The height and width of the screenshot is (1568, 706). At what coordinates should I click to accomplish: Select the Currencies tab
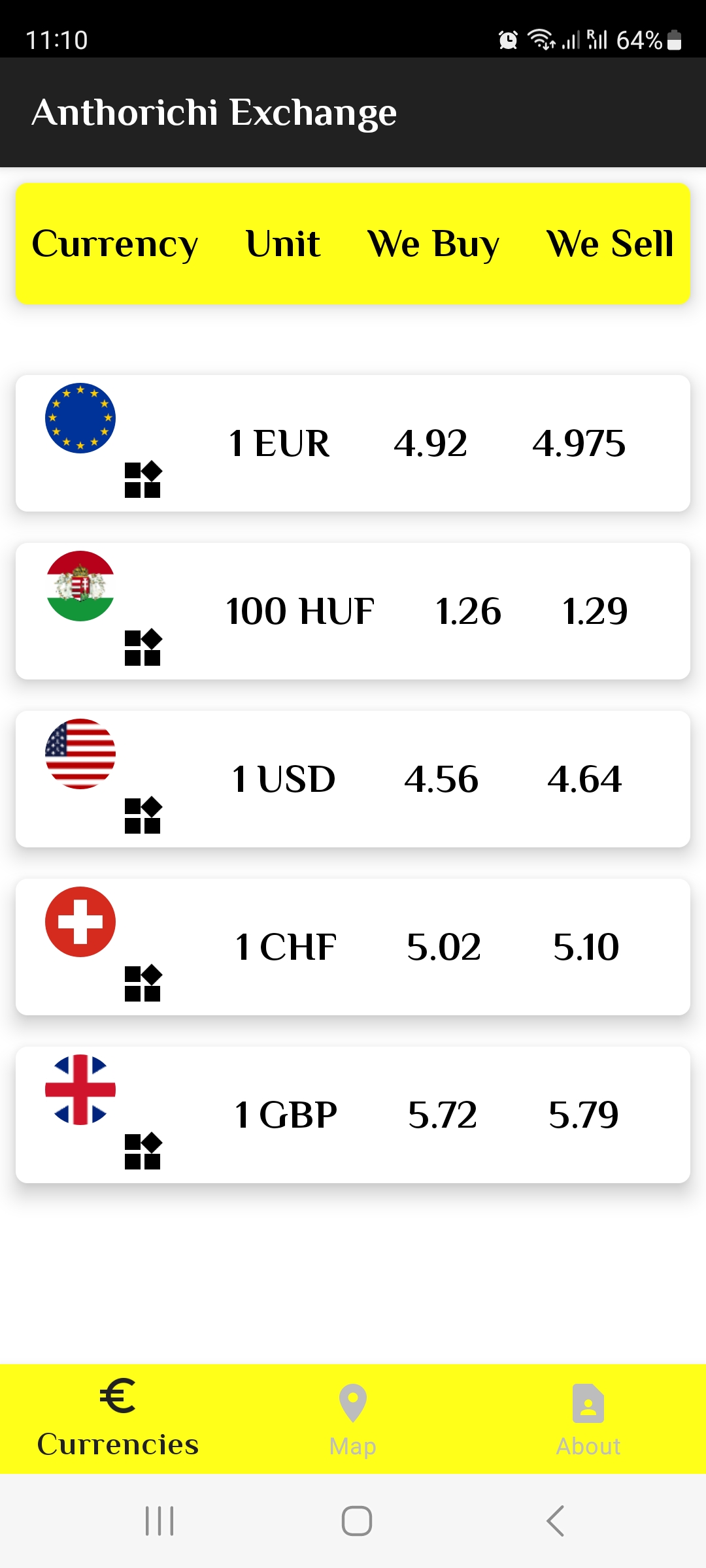coord(118,1419)
